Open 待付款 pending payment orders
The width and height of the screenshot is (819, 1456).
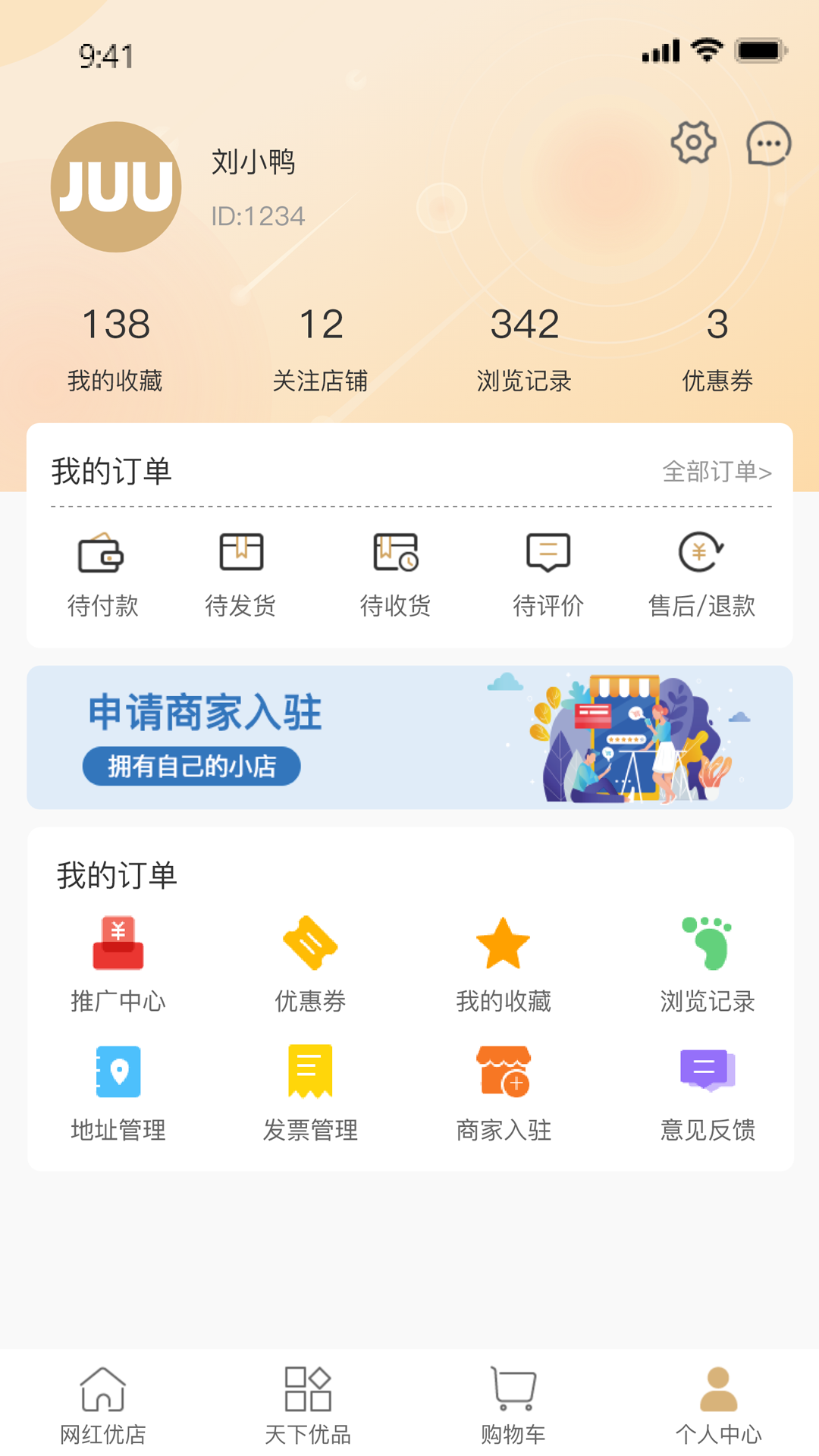[x=102, y=573]
